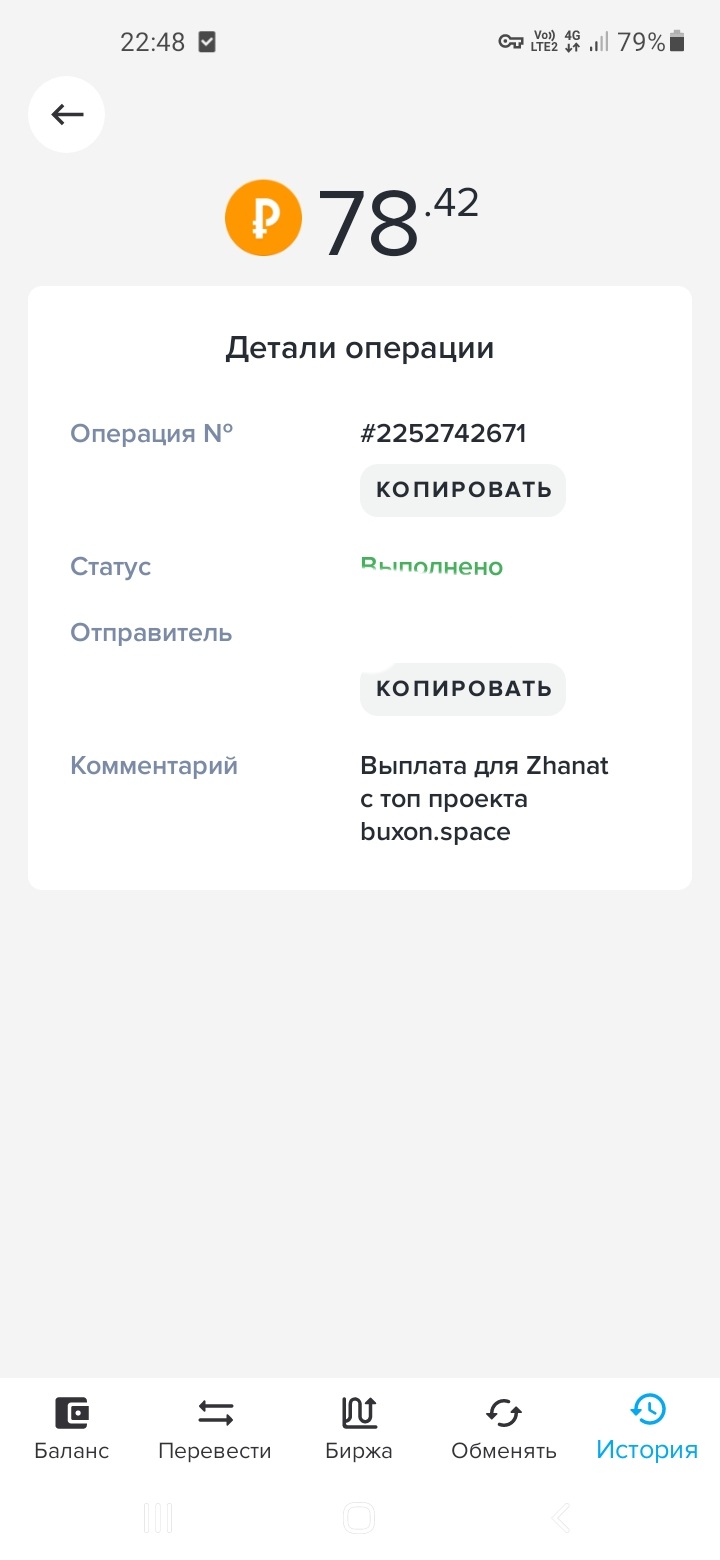Image resolution: width=720 pixels, height=1560 pixels.
Task: Open recent apps in the system bar
Action: (158, 1518)
